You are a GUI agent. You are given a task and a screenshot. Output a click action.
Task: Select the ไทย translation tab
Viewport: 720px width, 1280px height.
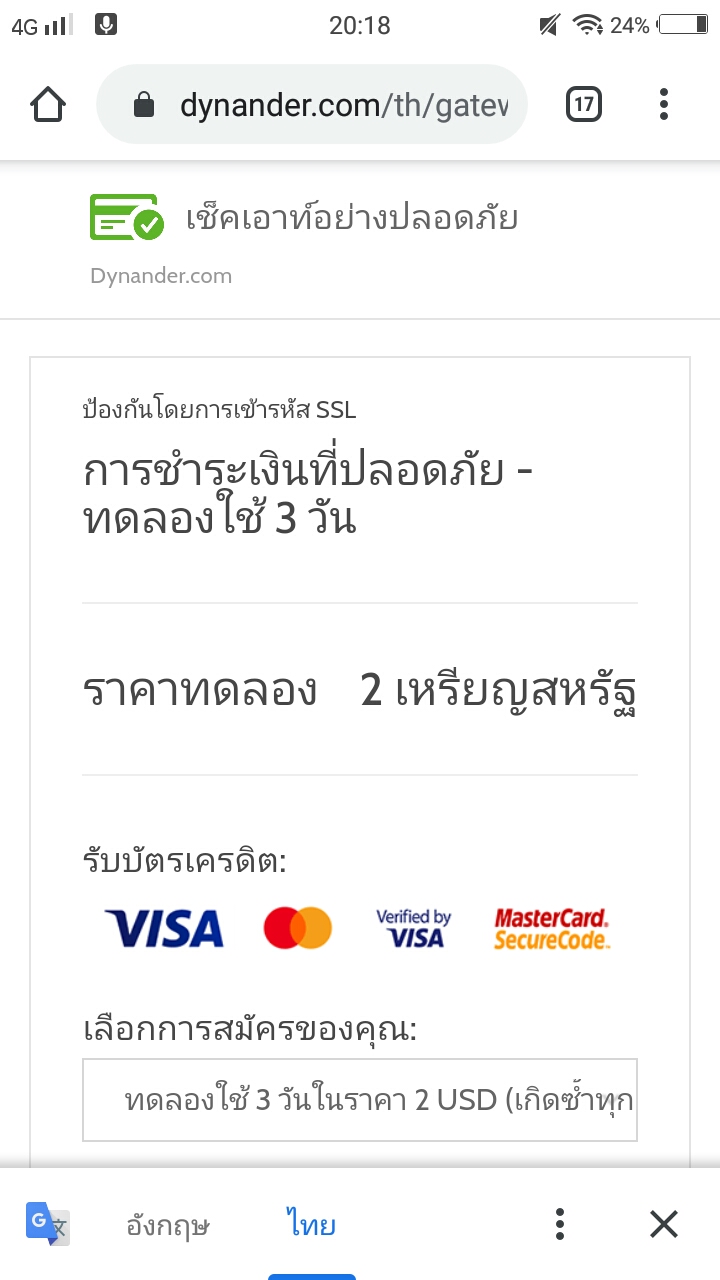pos(311,1225)
